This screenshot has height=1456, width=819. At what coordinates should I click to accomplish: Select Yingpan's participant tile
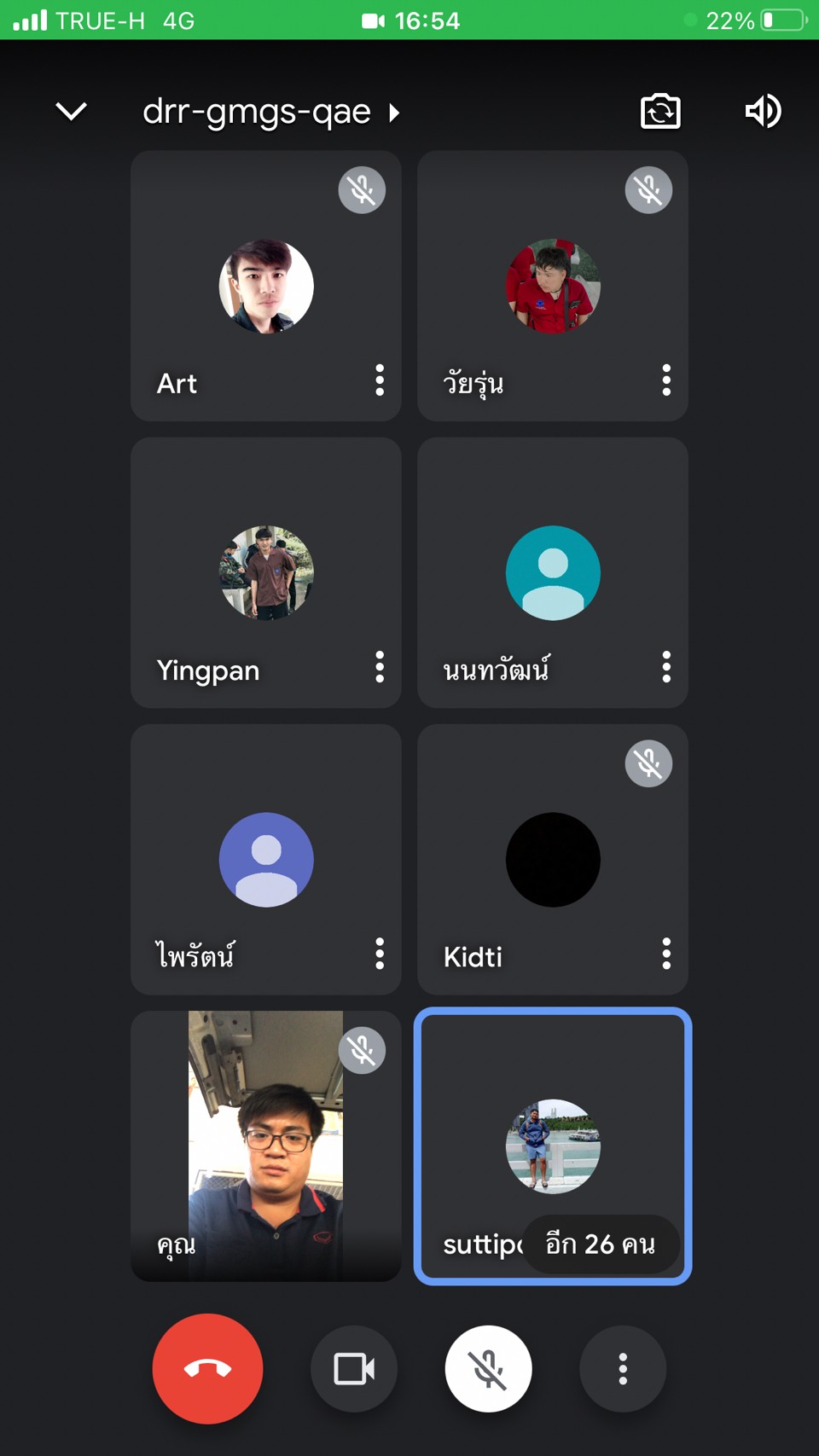coord(266,572)
